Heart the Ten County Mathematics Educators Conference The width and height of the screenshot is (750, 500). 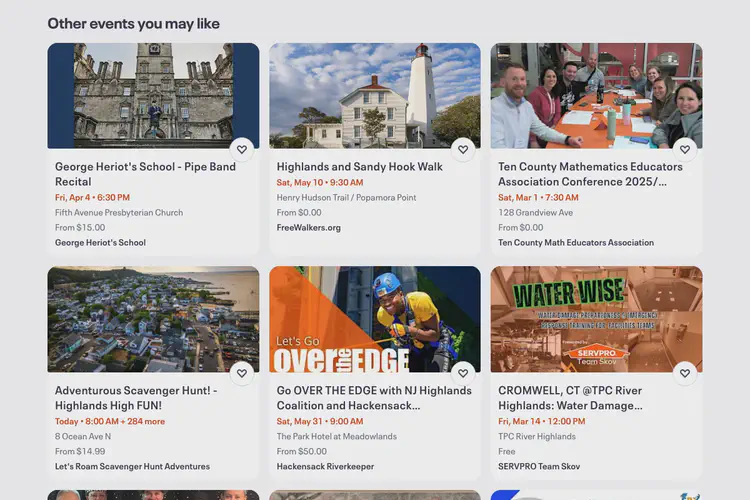click(x=684, y=150)
